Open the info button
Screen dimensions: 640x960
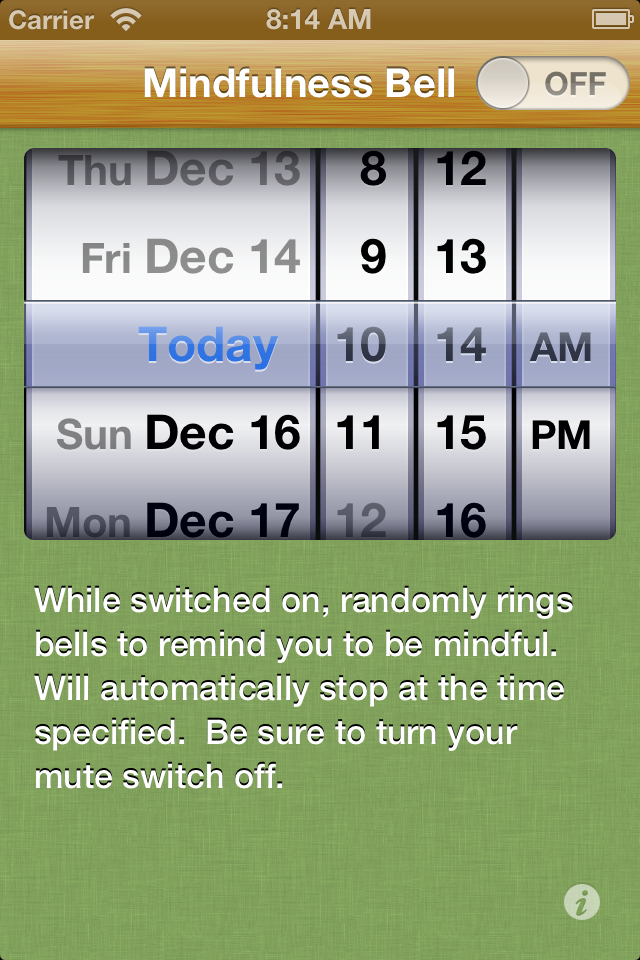coord(581,902)
